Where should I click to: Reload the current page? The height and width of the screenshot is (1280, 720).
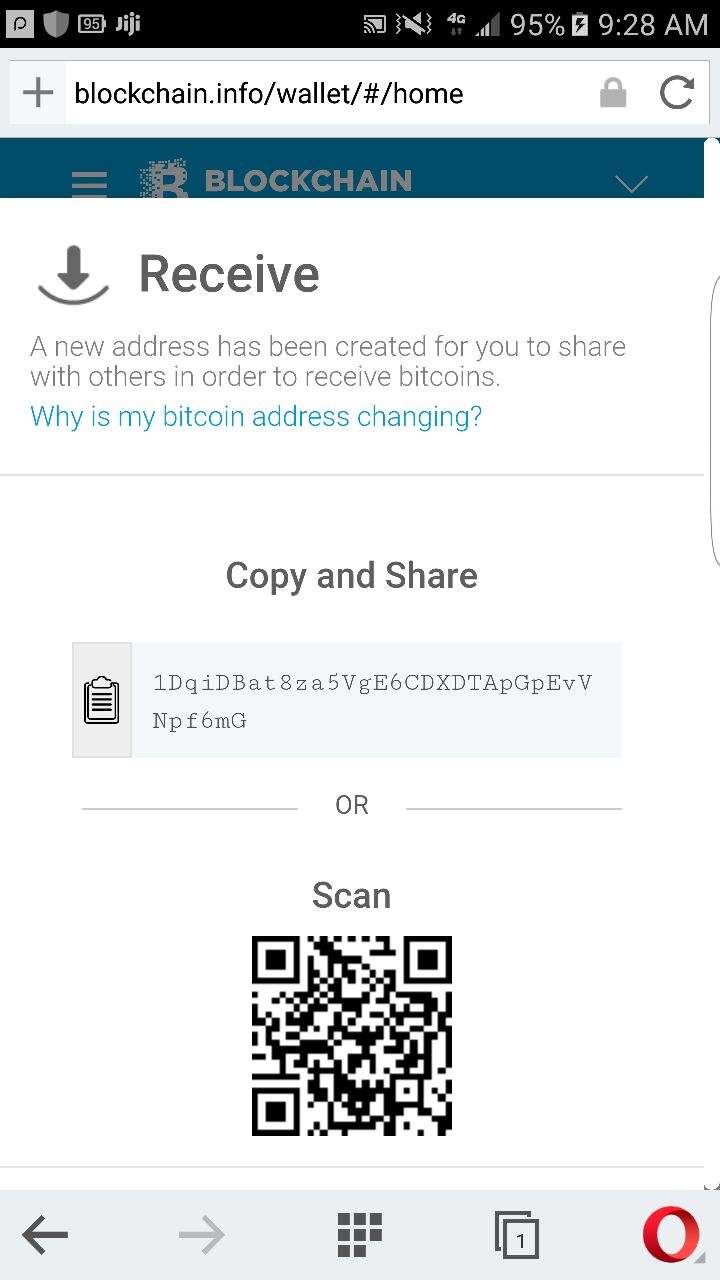click(x=677, y=94)
